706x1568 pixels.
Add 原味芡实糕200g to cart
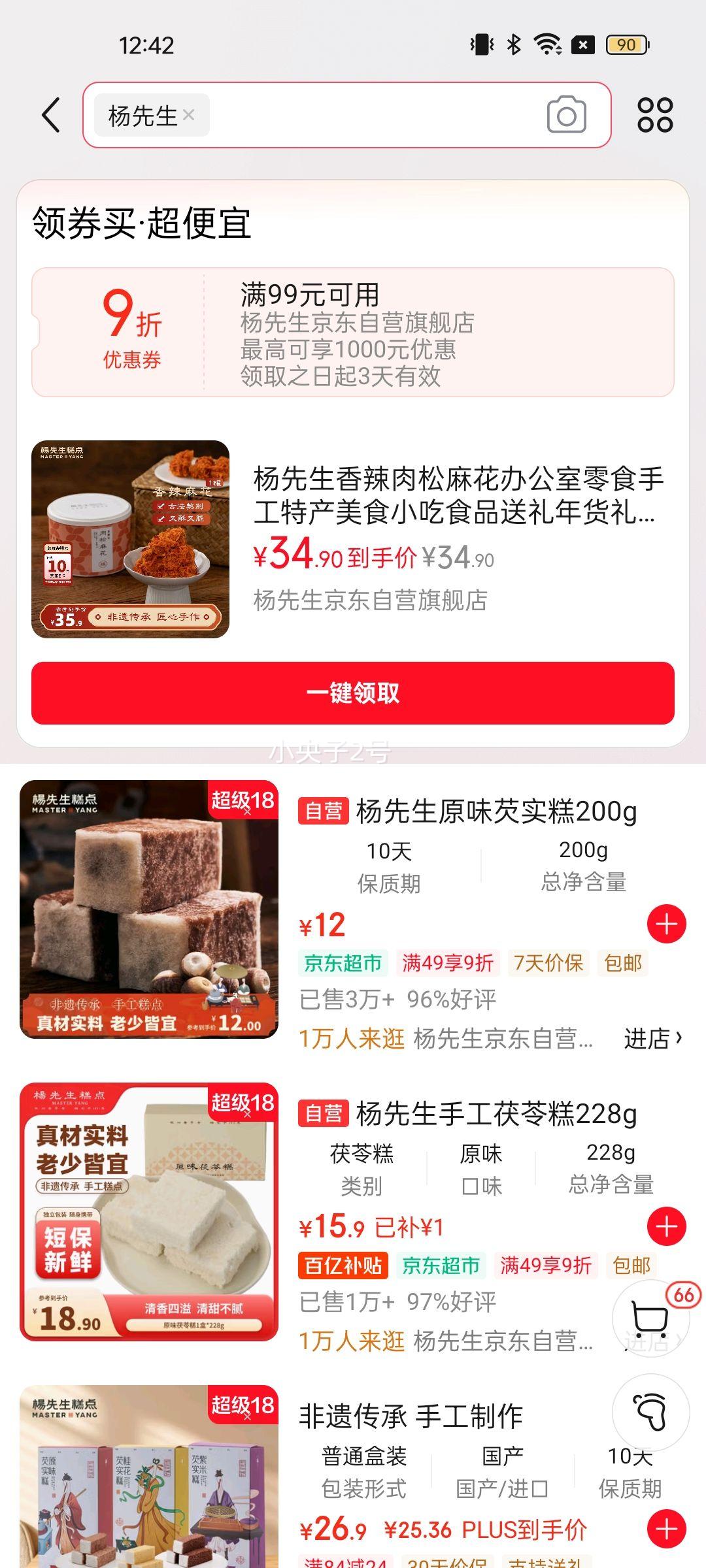666,924
